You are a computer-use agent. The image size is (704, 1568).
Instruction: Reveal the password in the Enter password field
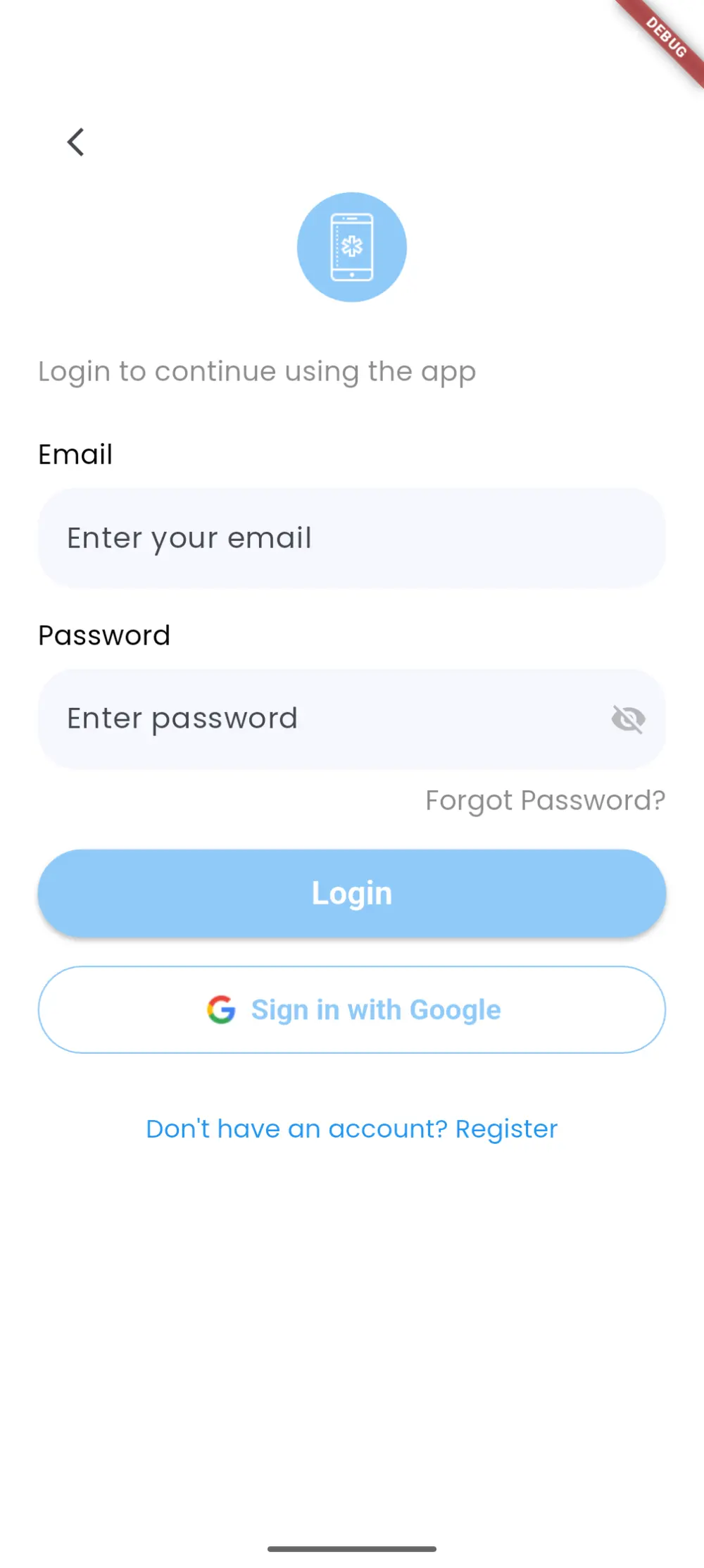pos(627,718)
